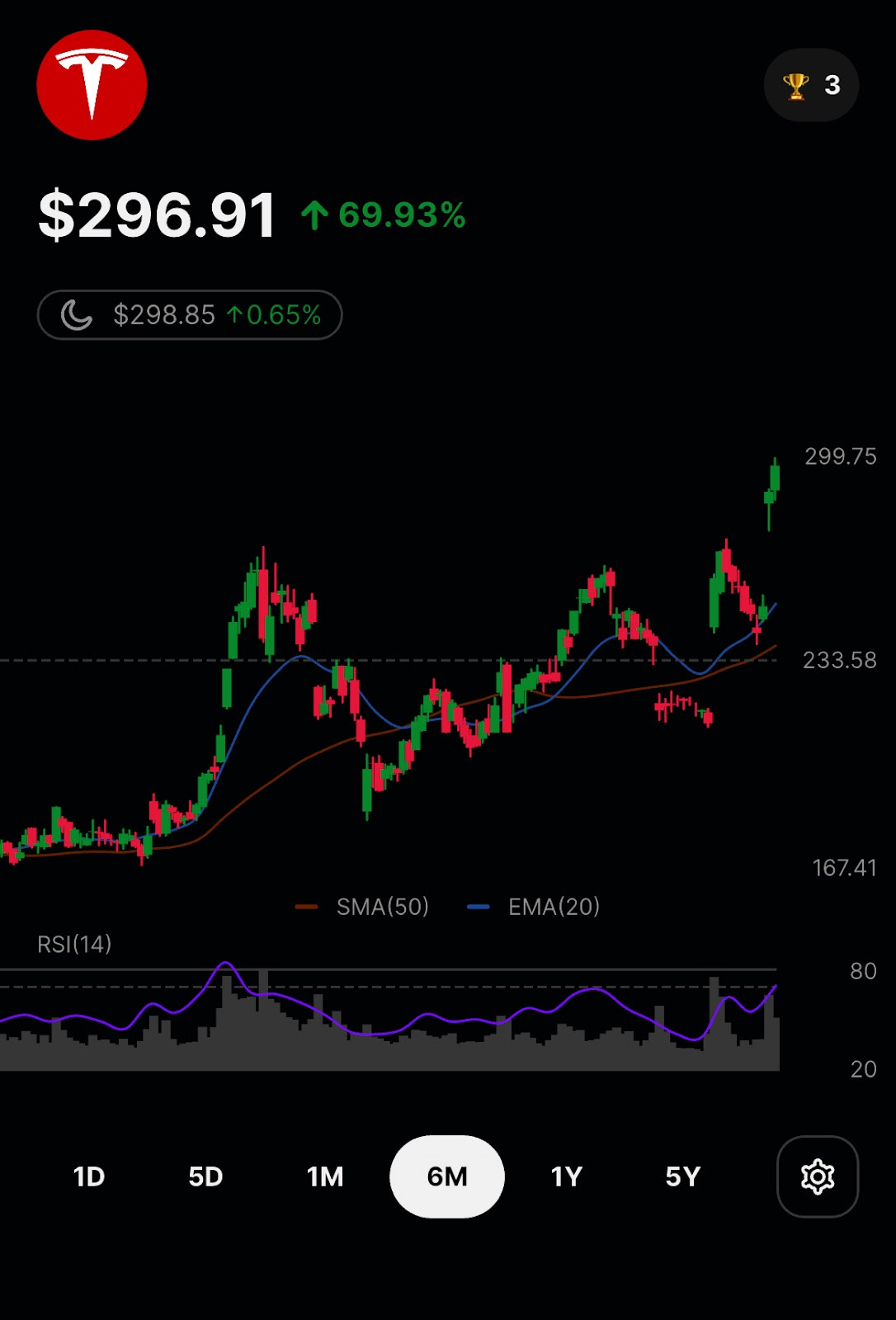View the 5Y price history
This screenshot has width=896, height=1320.
pos(683,1176)
